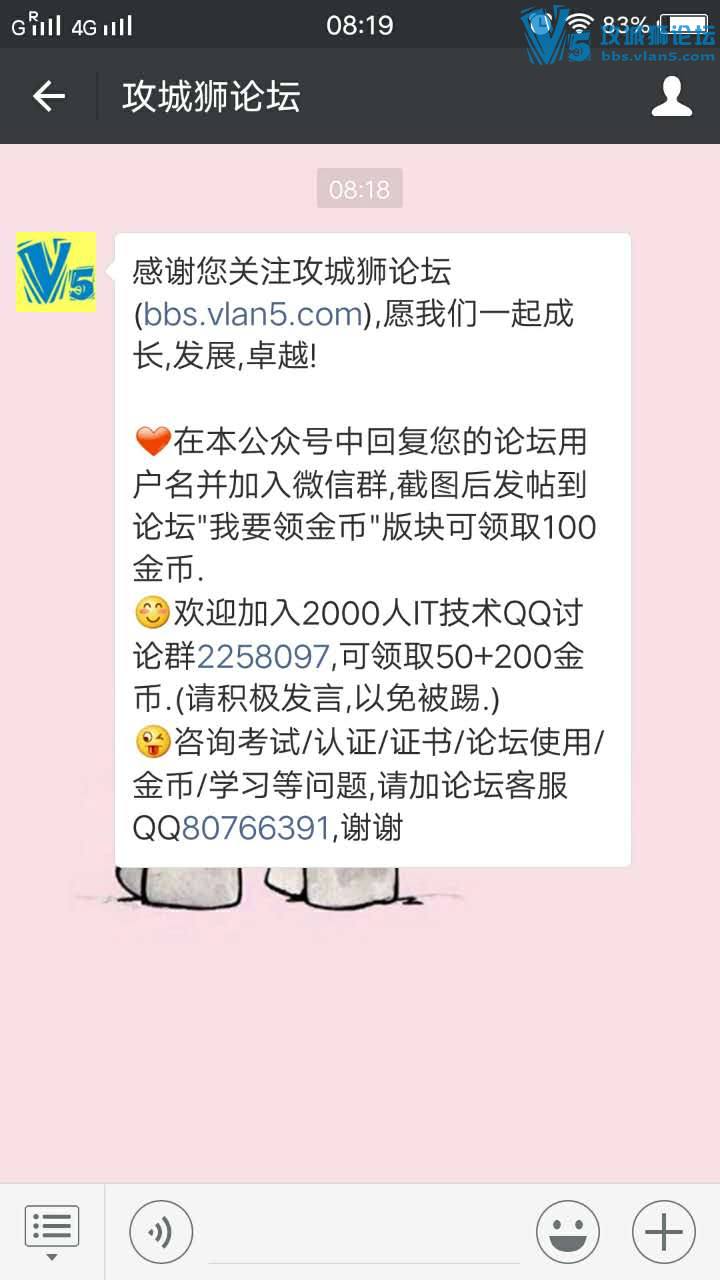This screenshot has height=1280, width=720.
Task: Open the account profile icon
Action: 671,96
